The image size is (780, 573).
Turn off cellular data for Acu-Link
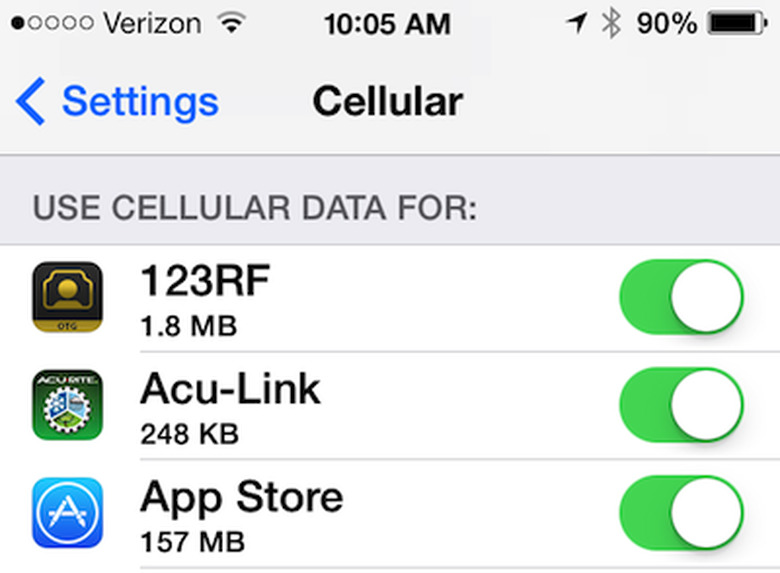[x=682, y=405]
